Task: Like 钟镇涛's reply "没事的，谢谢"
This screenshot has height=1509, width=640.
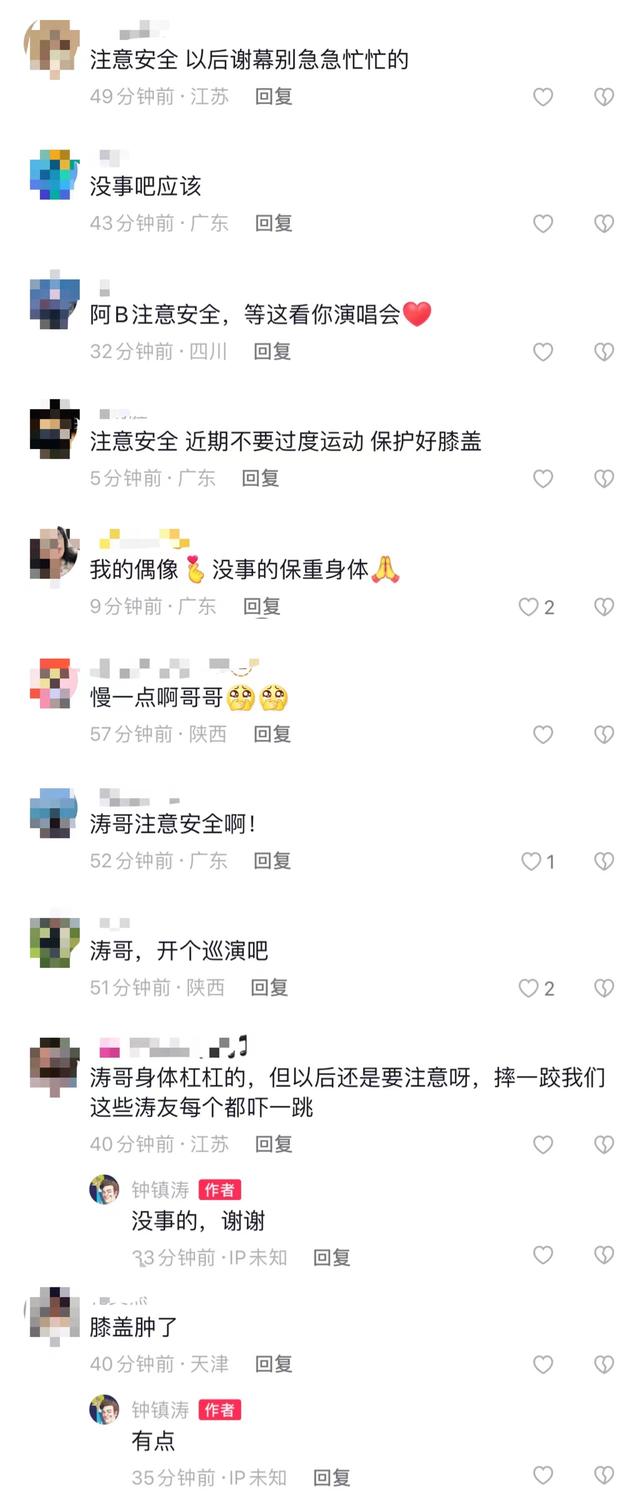Action: click(x=543, y=1256)
